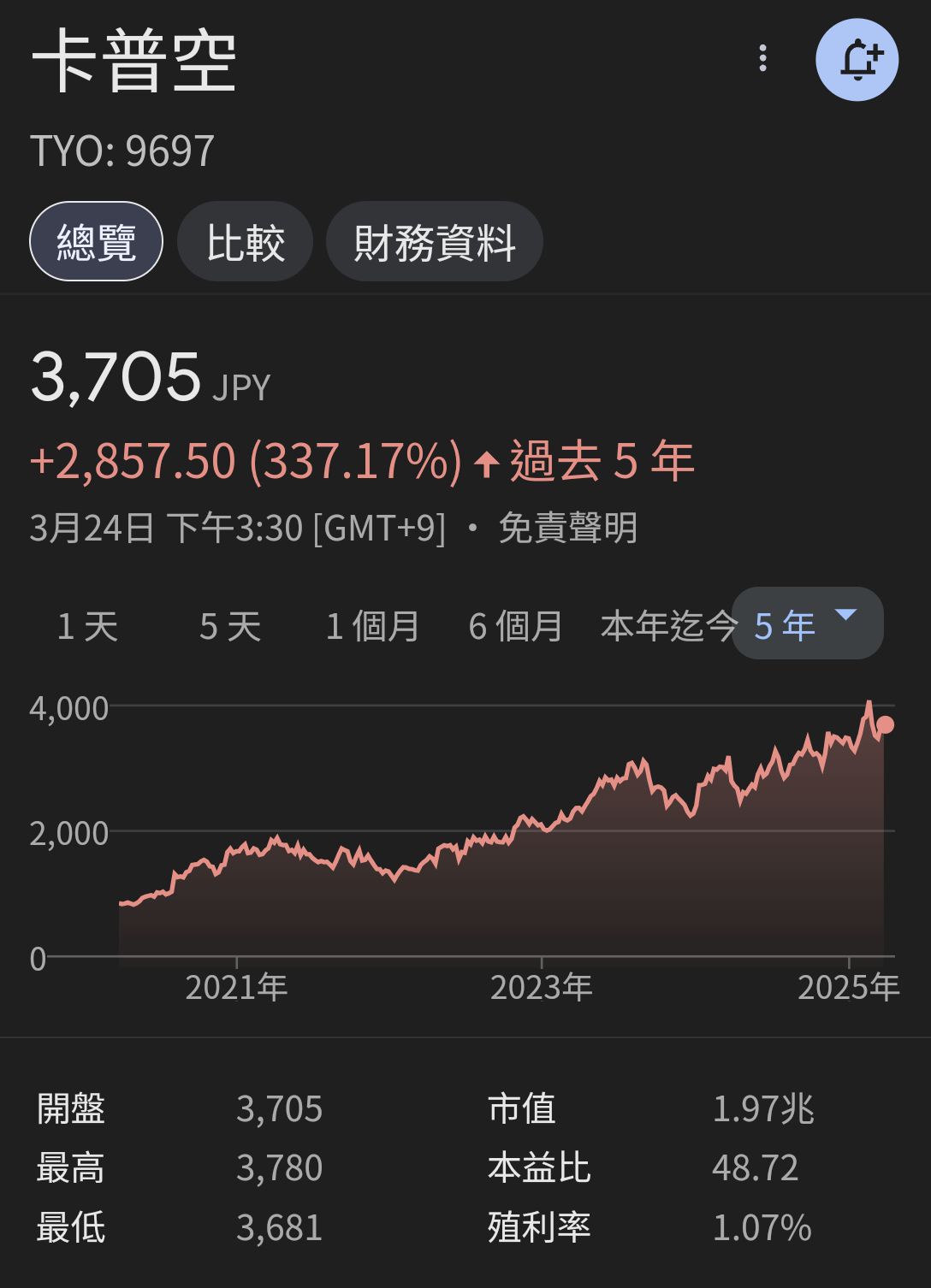Show the 6 個月 chart range
Image resolution: width=931 pixels, height=1288 pixels.
(x=515, y=626)
